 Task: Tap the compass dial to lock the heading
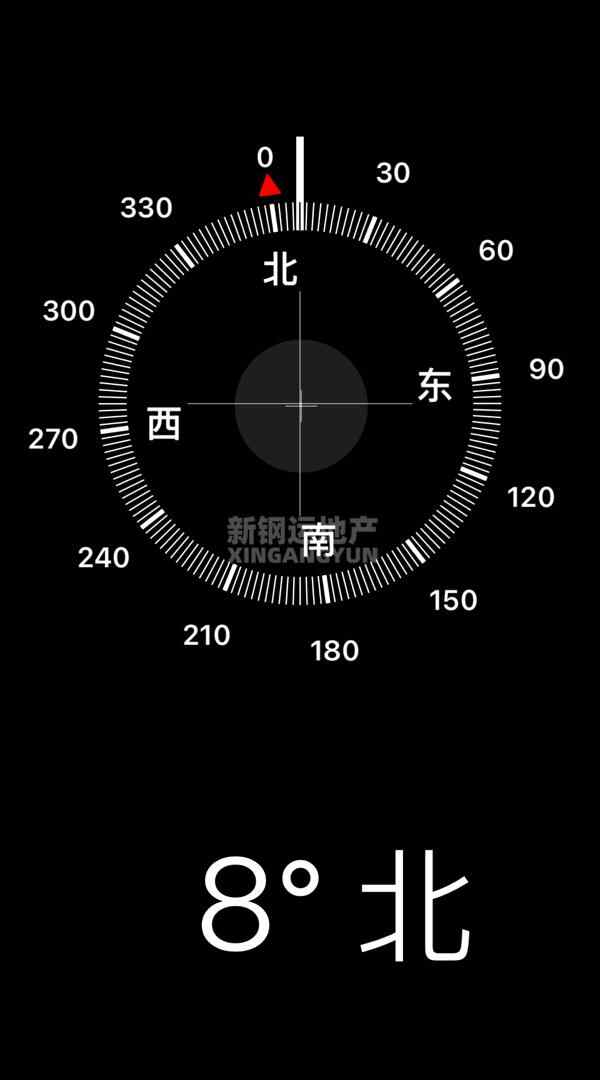click(x=300, y=403)
